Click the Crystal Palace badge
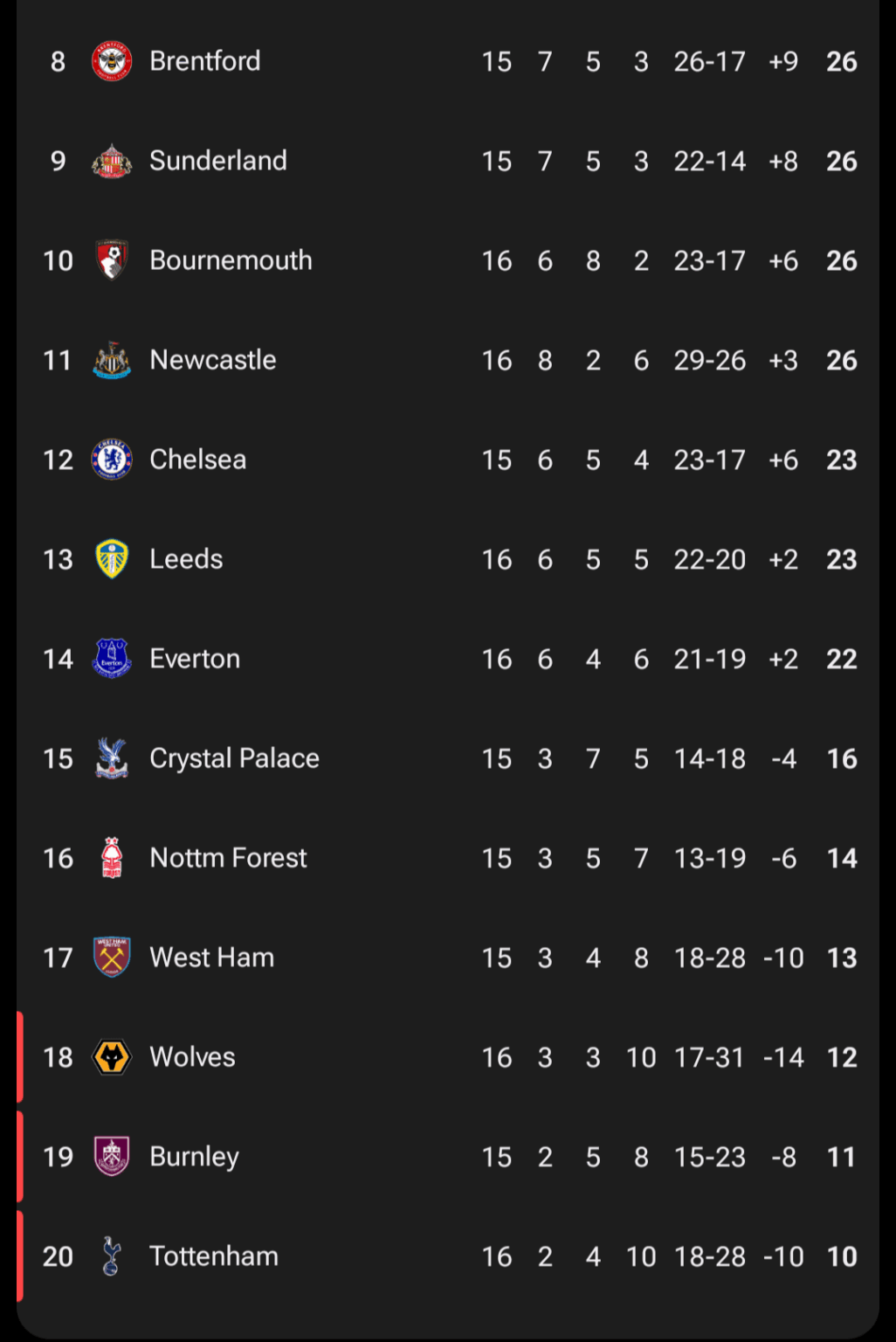Image resolution: width=896 pixels, height=1342 pixels. 112,757
